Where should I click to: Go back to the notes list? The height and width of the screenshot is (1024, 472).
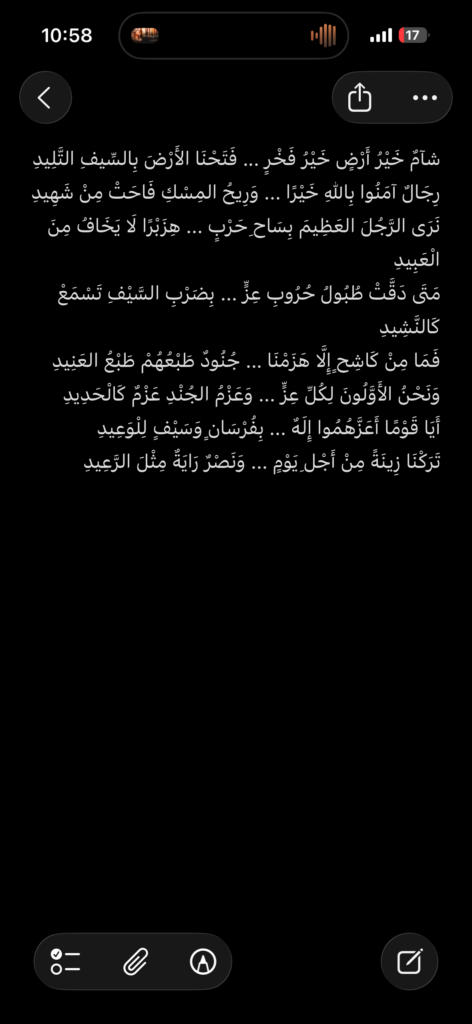click(45, 98)
